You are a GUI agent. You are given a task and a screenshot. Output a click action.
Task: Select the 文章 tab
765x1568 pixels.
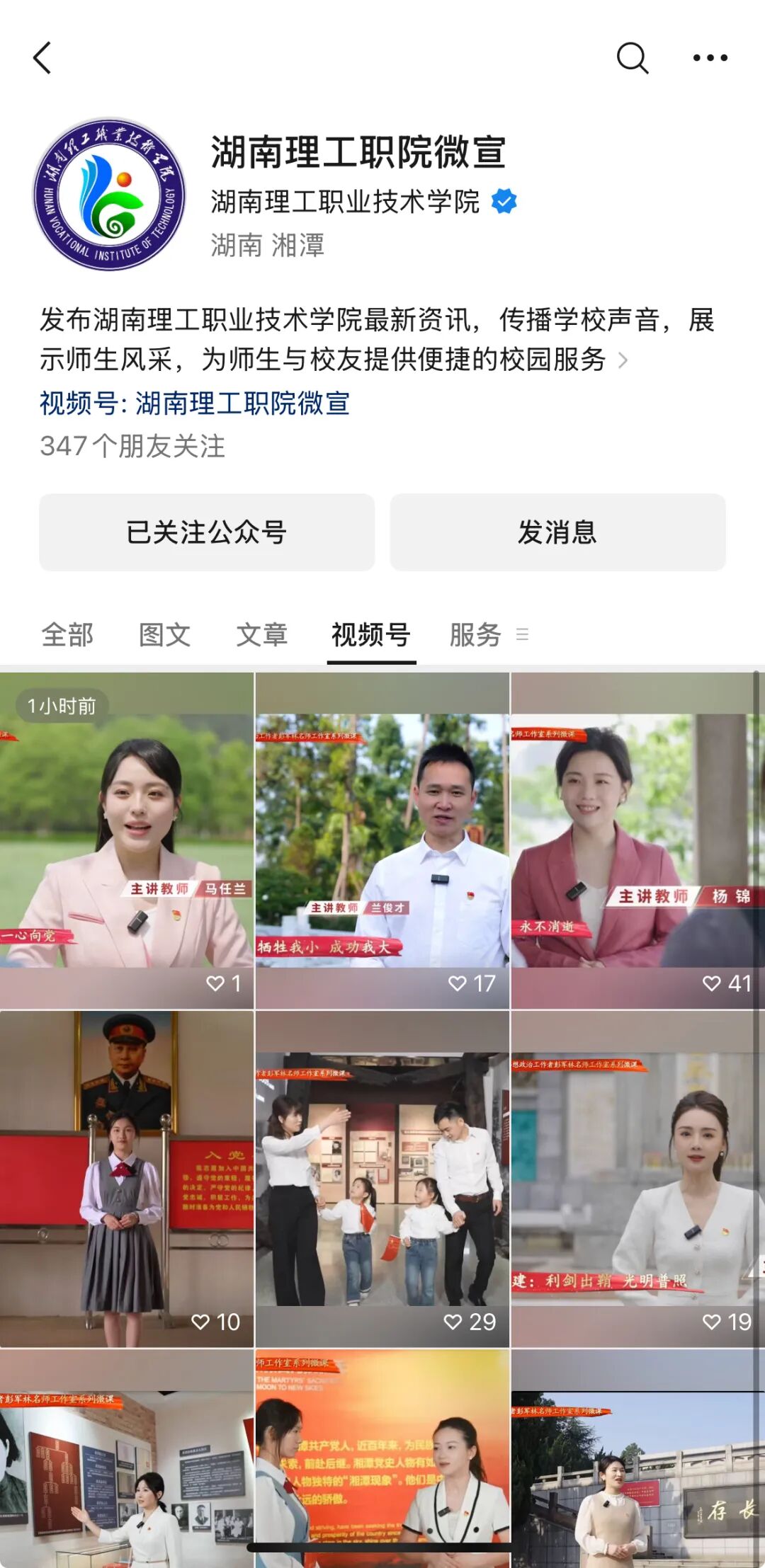click(x=261, y=634)
